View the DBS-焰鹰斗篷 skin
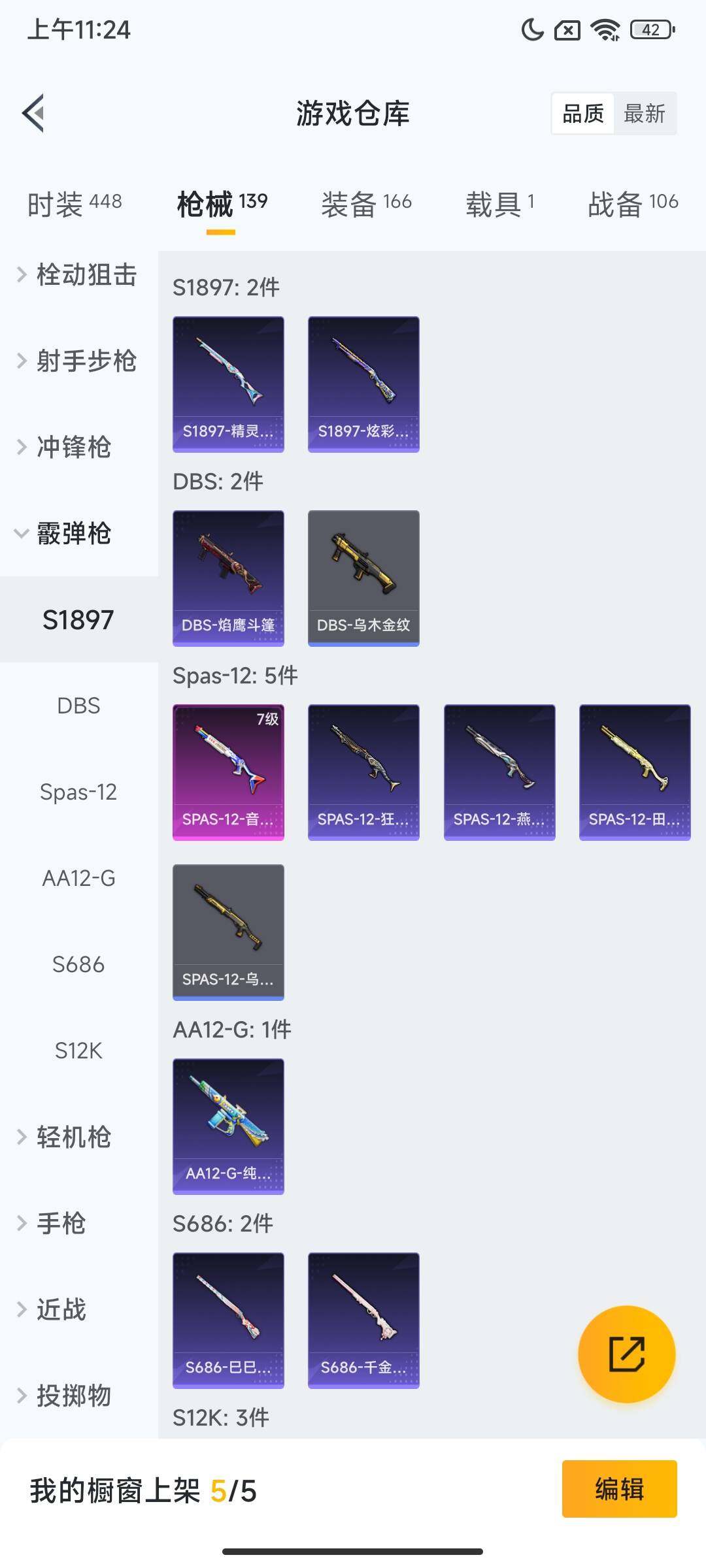 point(228,578)
